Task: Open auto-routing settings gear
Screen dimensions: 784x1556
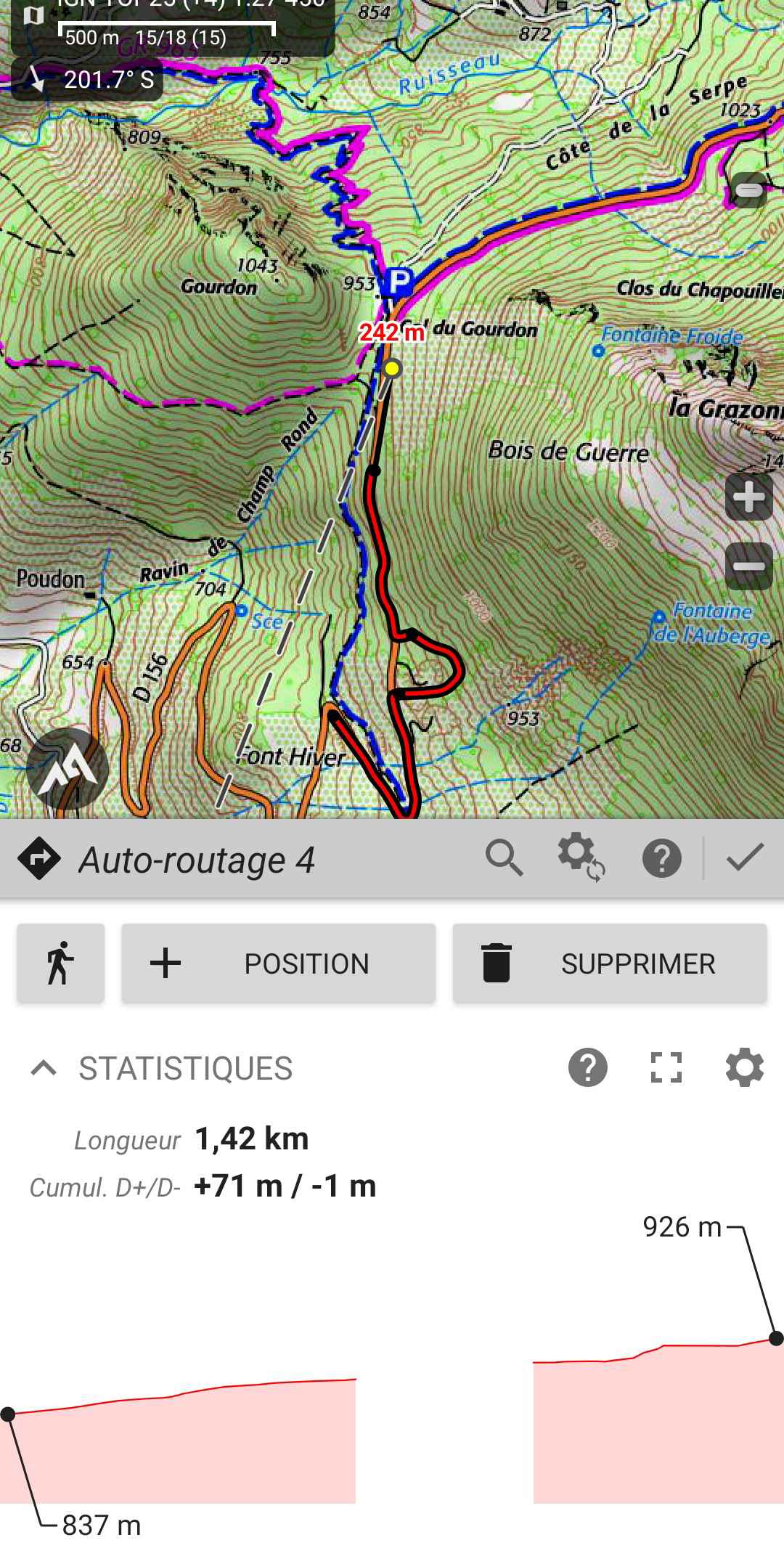Action: [x=580, y=858]
